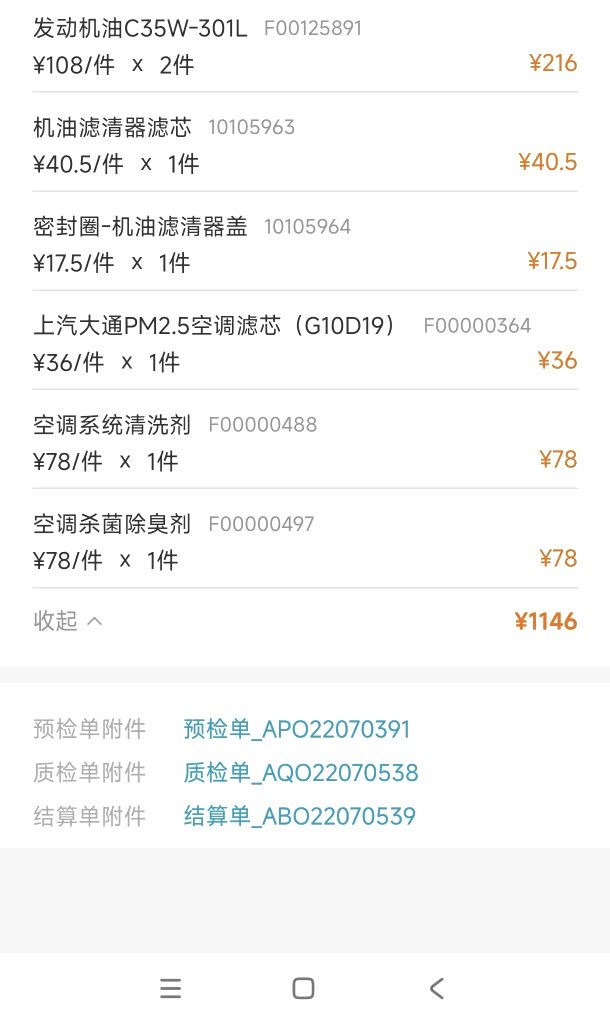Screen dimensions: 610x1024
Task: Collapse the parts list via 收起
Action: pyautogui.click(x=67, y=621)
